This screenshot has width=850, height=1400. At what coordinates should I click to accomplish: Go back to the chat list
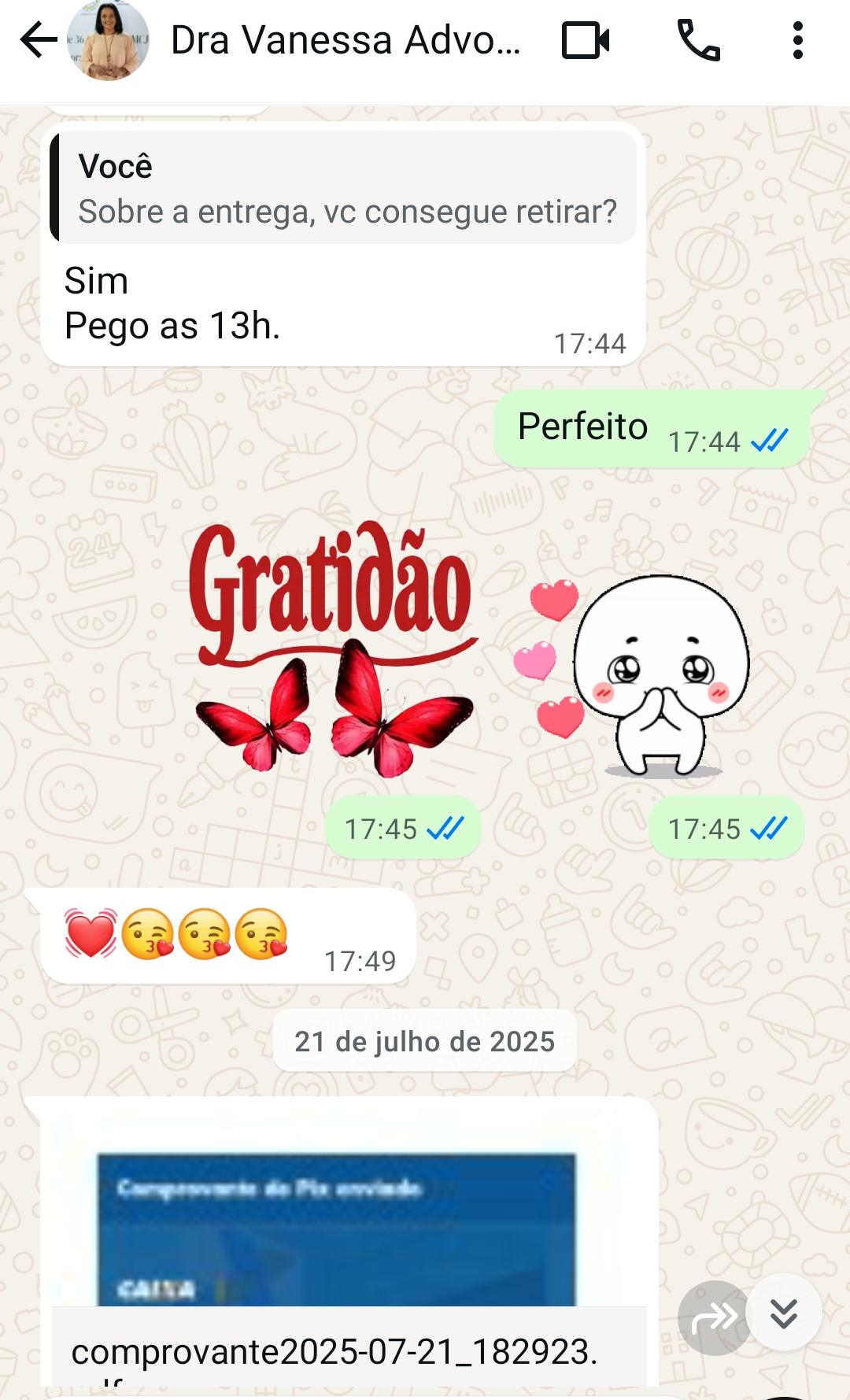coord(38,40)
